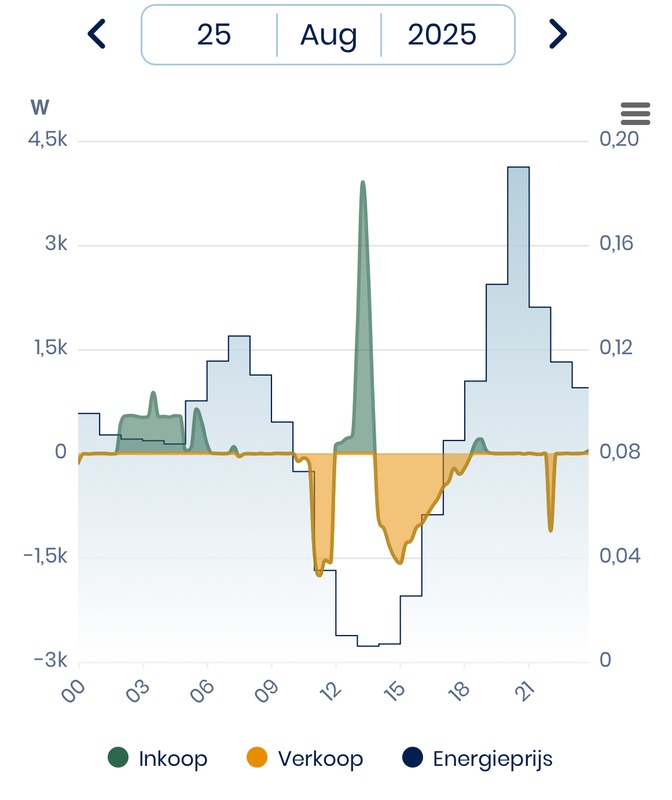Hide or show the Verkoop series
Screen dimensions: 672x800
[x=304, y=759]
